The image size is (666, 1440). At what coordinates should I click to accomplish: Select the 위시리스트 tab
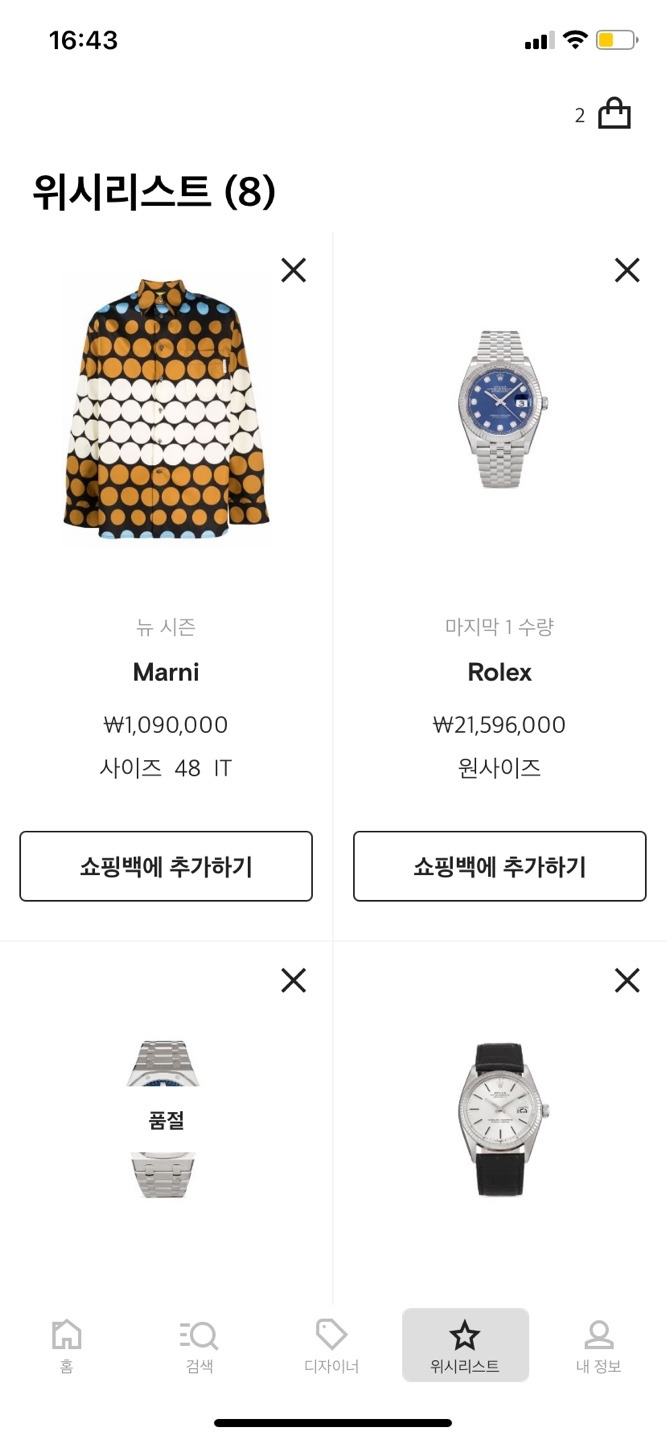pos(465,1345)
